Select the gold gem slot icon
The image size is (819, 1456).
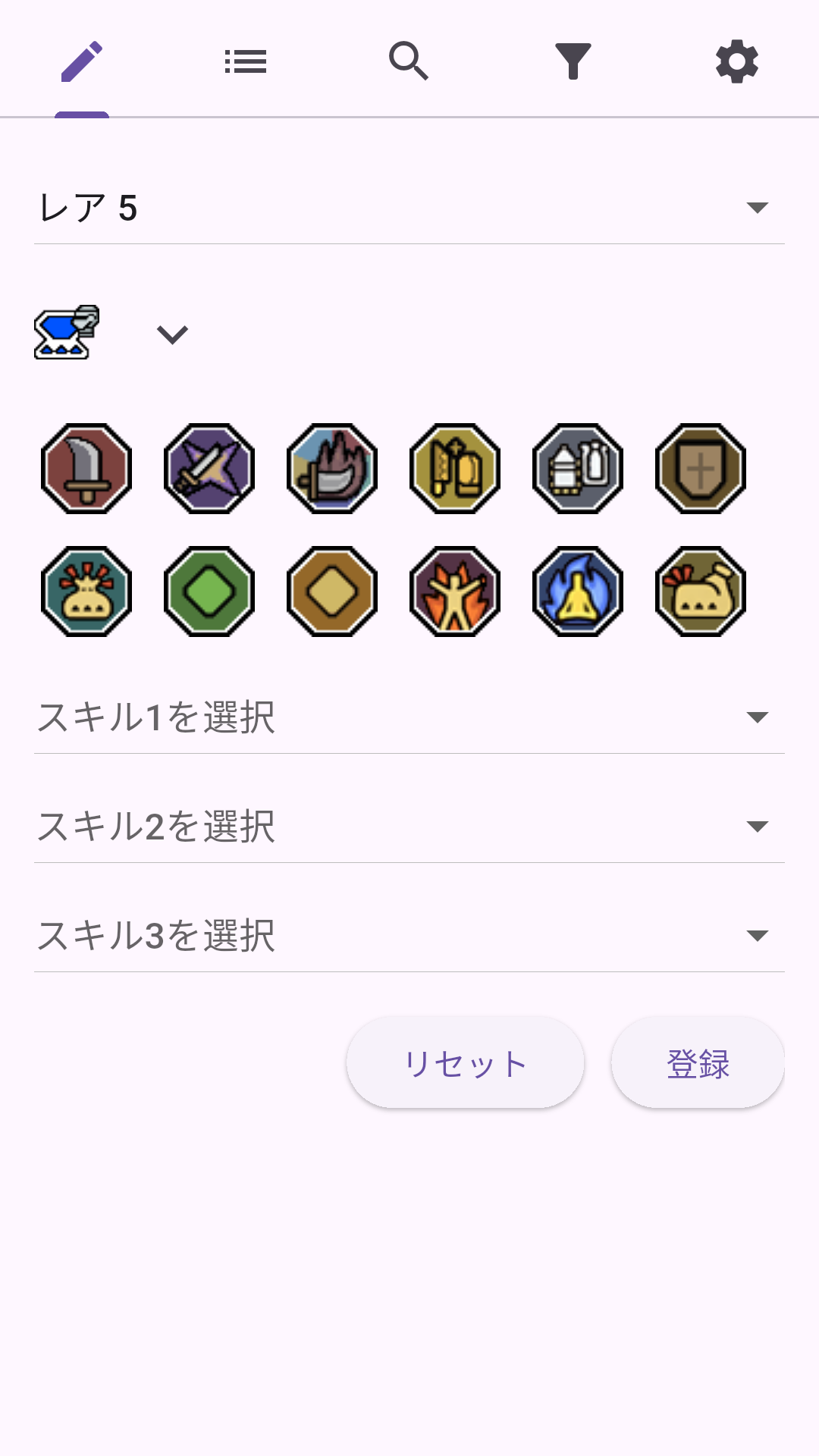click(x=331, y=591)
